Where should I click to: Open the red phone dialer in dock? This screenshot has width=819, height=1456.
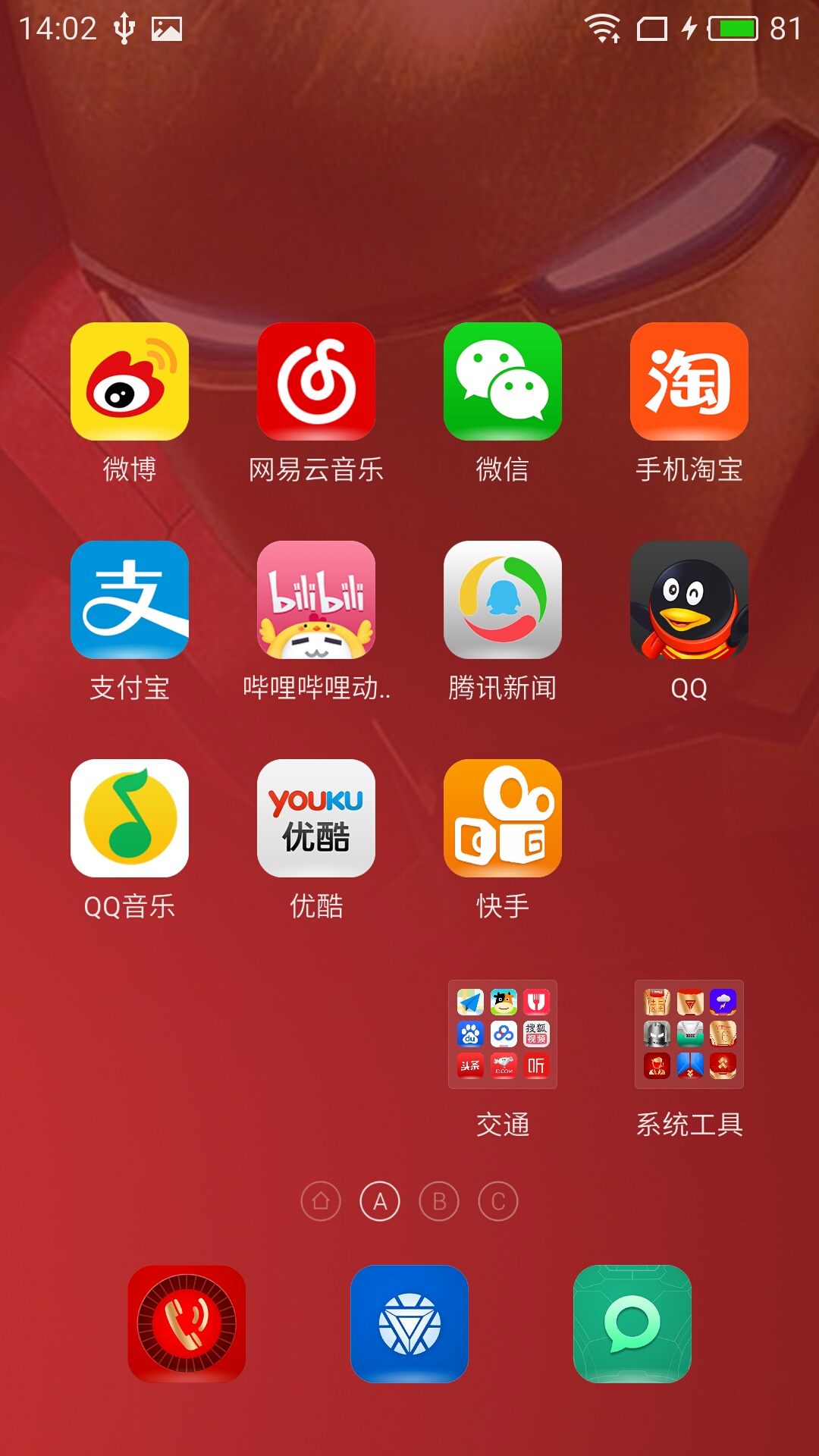tap(187, 1324)
